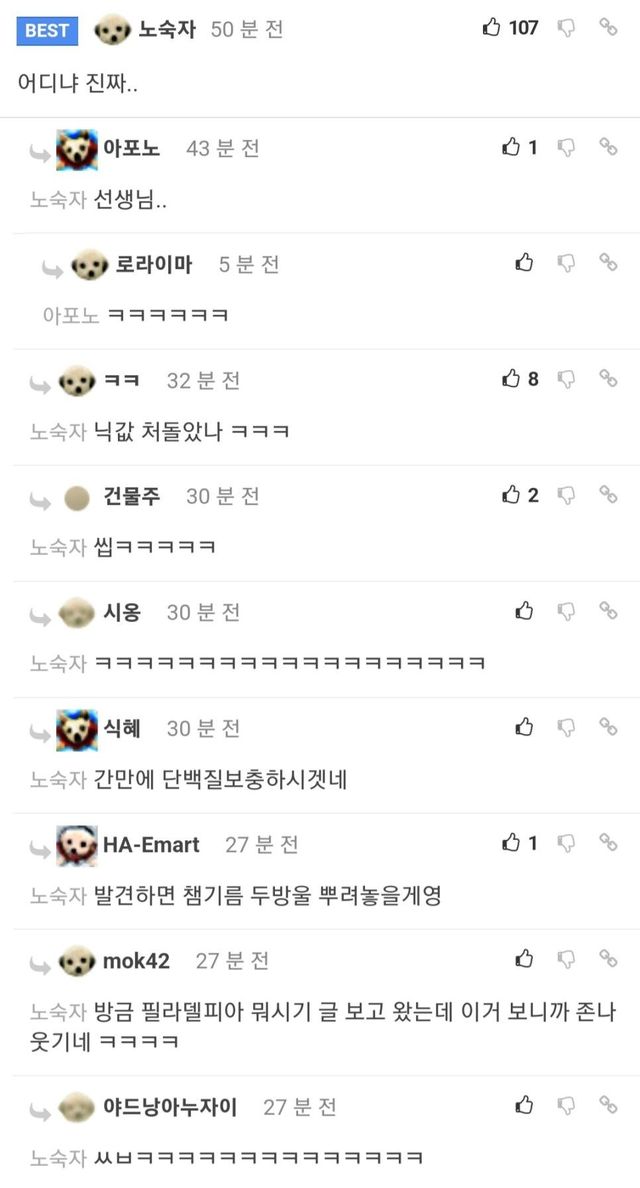
Task: Like 로라이마's reply
Action: tap(524, 263)
